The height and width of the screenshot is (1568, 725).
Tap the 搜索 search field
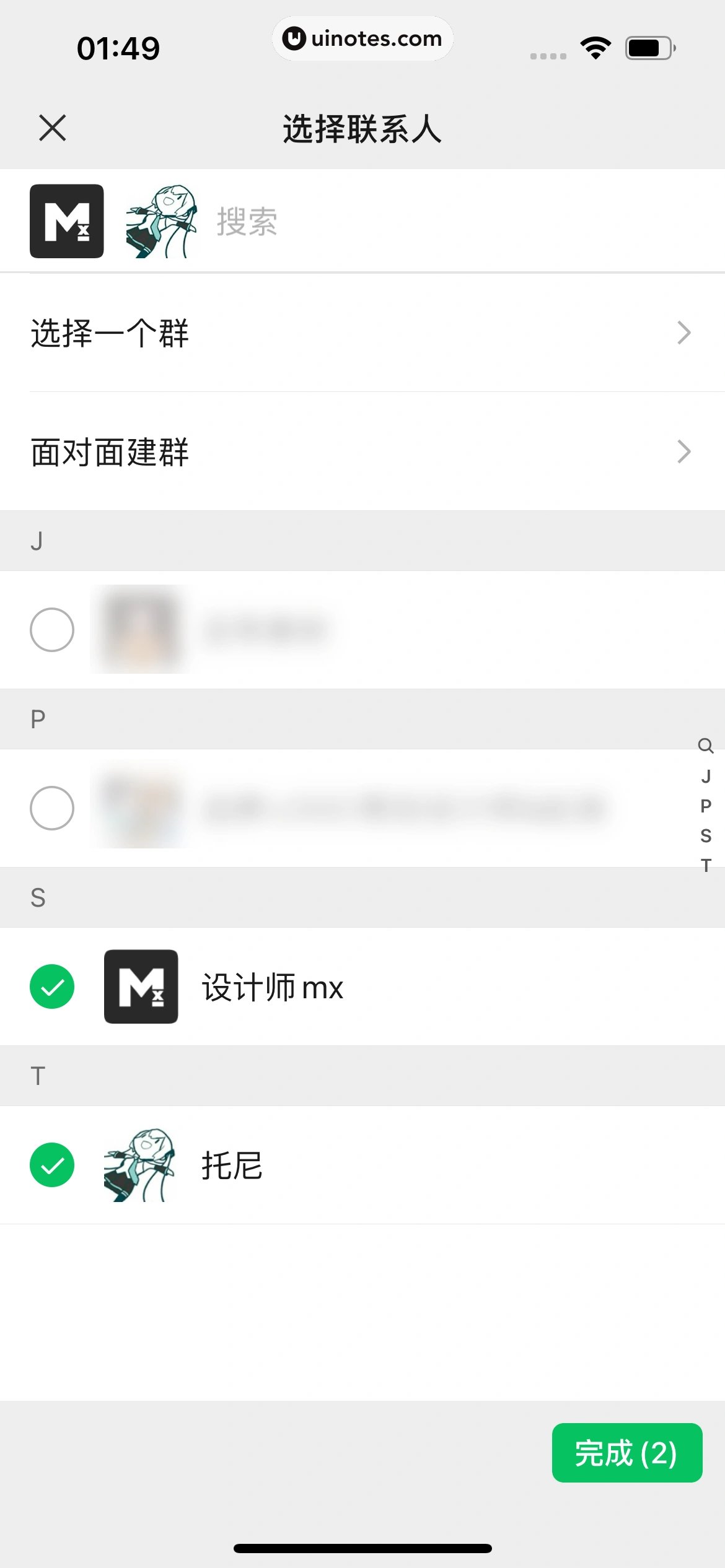434,222
